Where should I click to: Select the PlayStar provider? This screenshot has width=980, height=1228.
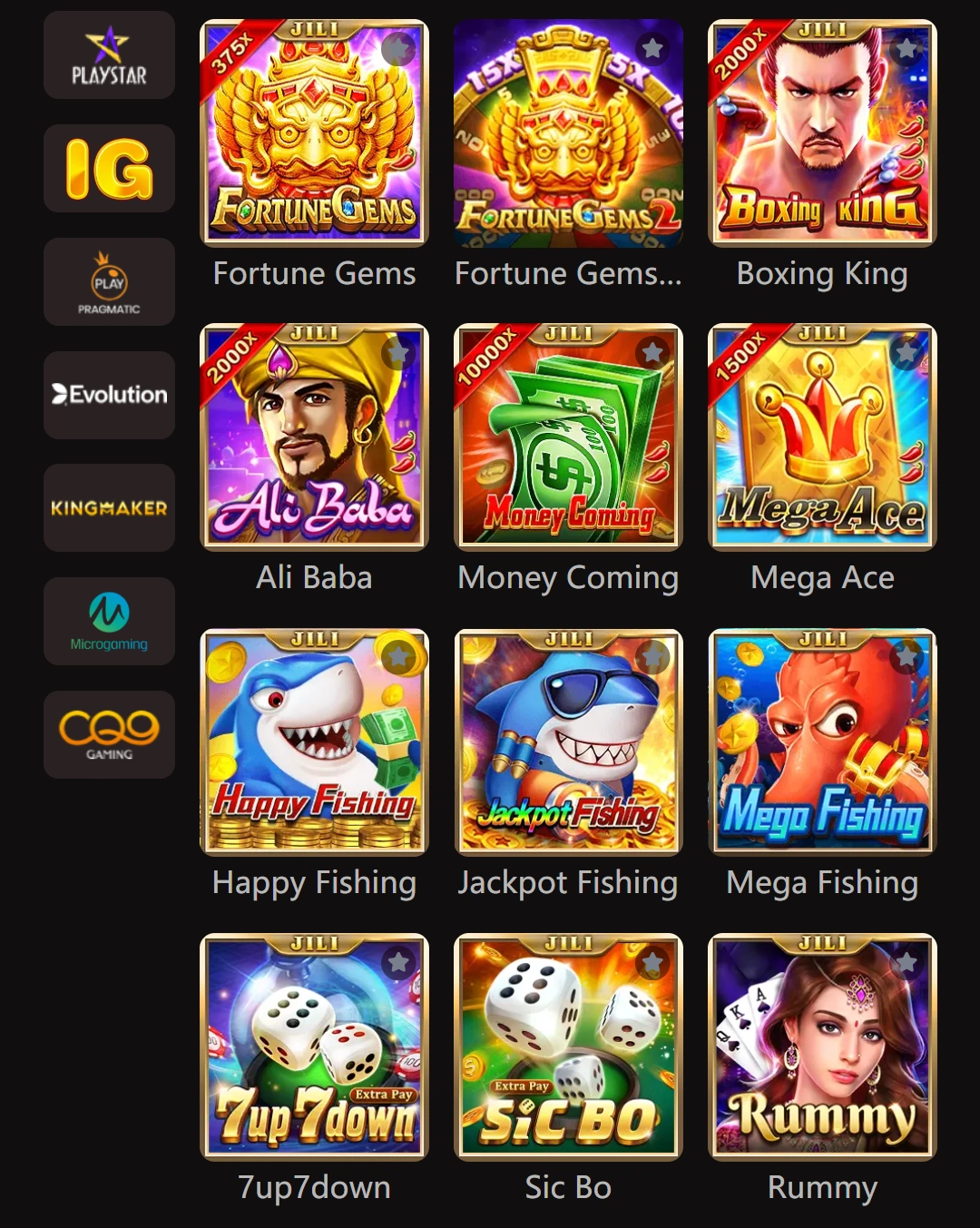(109, 55)
